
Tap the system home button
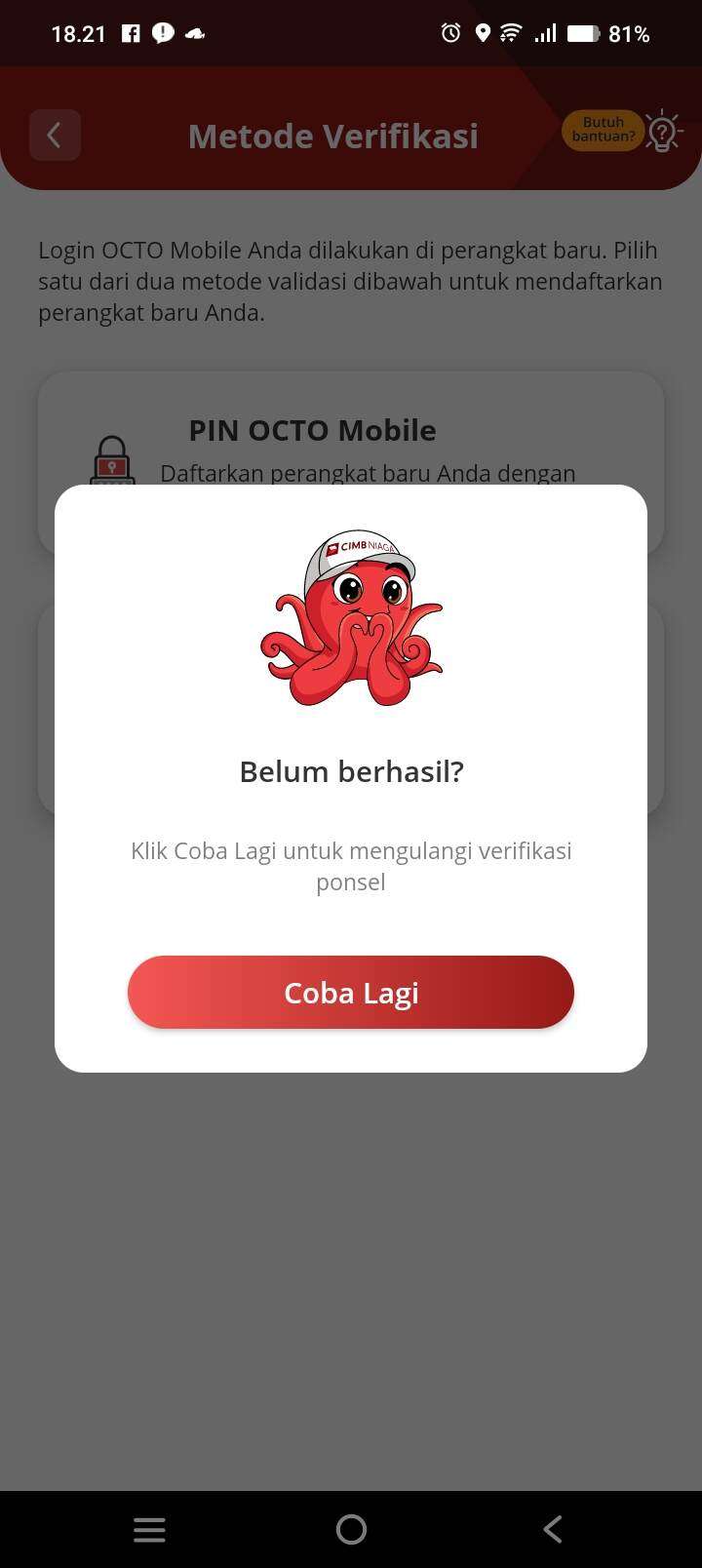click(351, 1529)
